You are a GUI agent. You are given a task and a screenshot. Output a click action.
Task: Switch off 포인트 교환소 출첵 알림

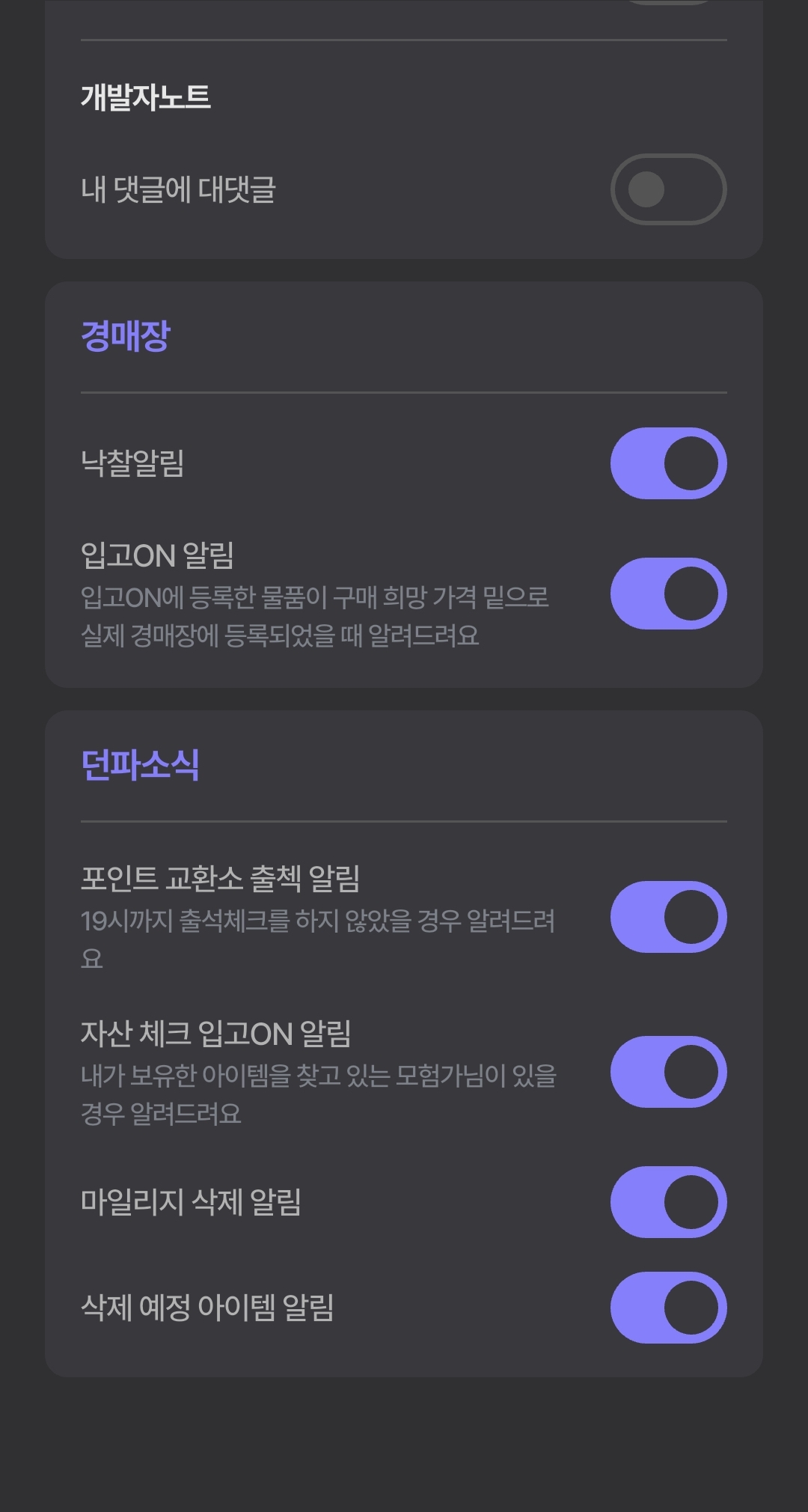[668, 917]
